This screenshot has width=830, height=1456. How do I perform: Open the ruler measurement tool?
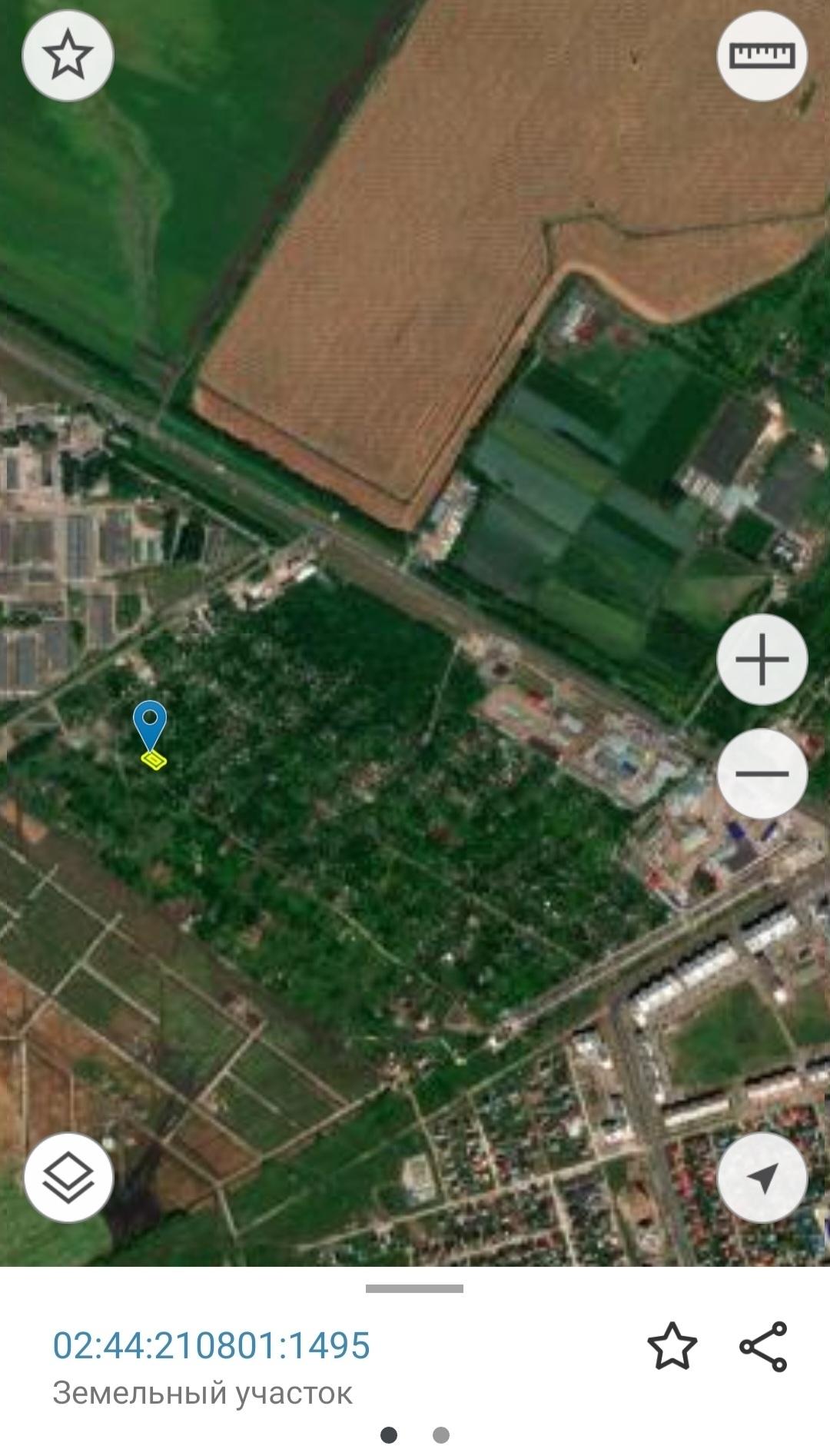[762, 55]
